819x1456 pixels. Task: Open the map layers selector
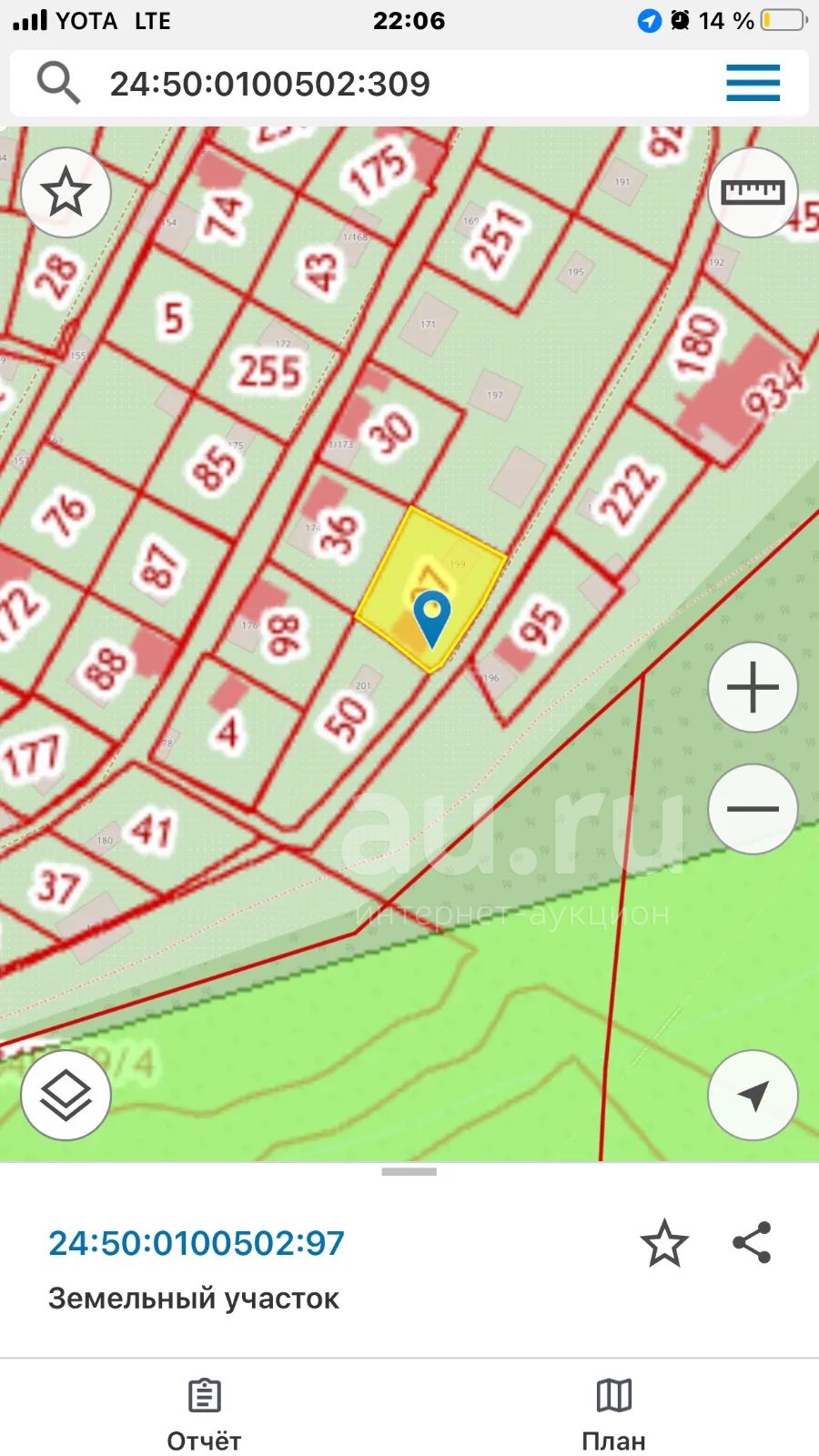(66, 1096)
